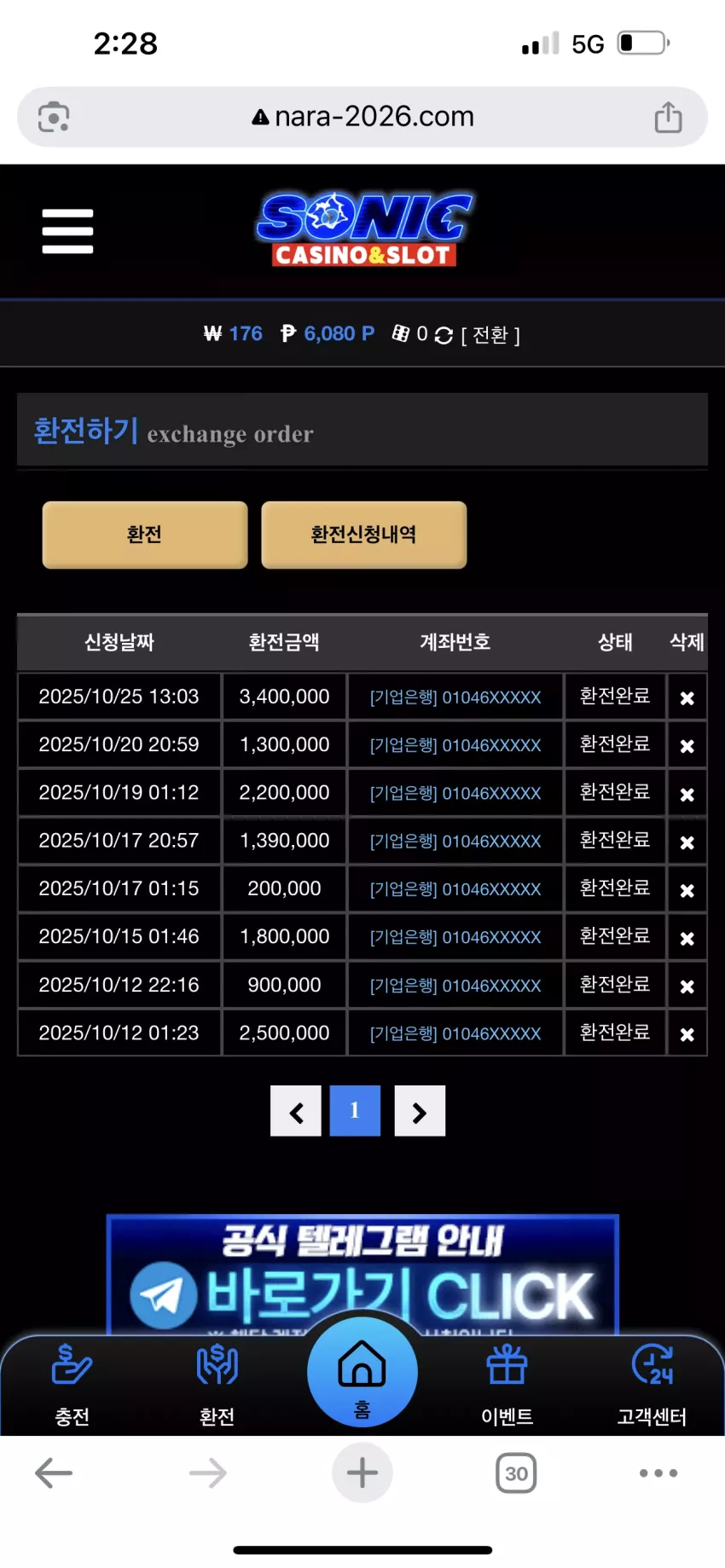Delete the 2025/10/12 01:23 record
Screen dimensions: 725x1568
pyautogui.click(x=687, y=1034)
